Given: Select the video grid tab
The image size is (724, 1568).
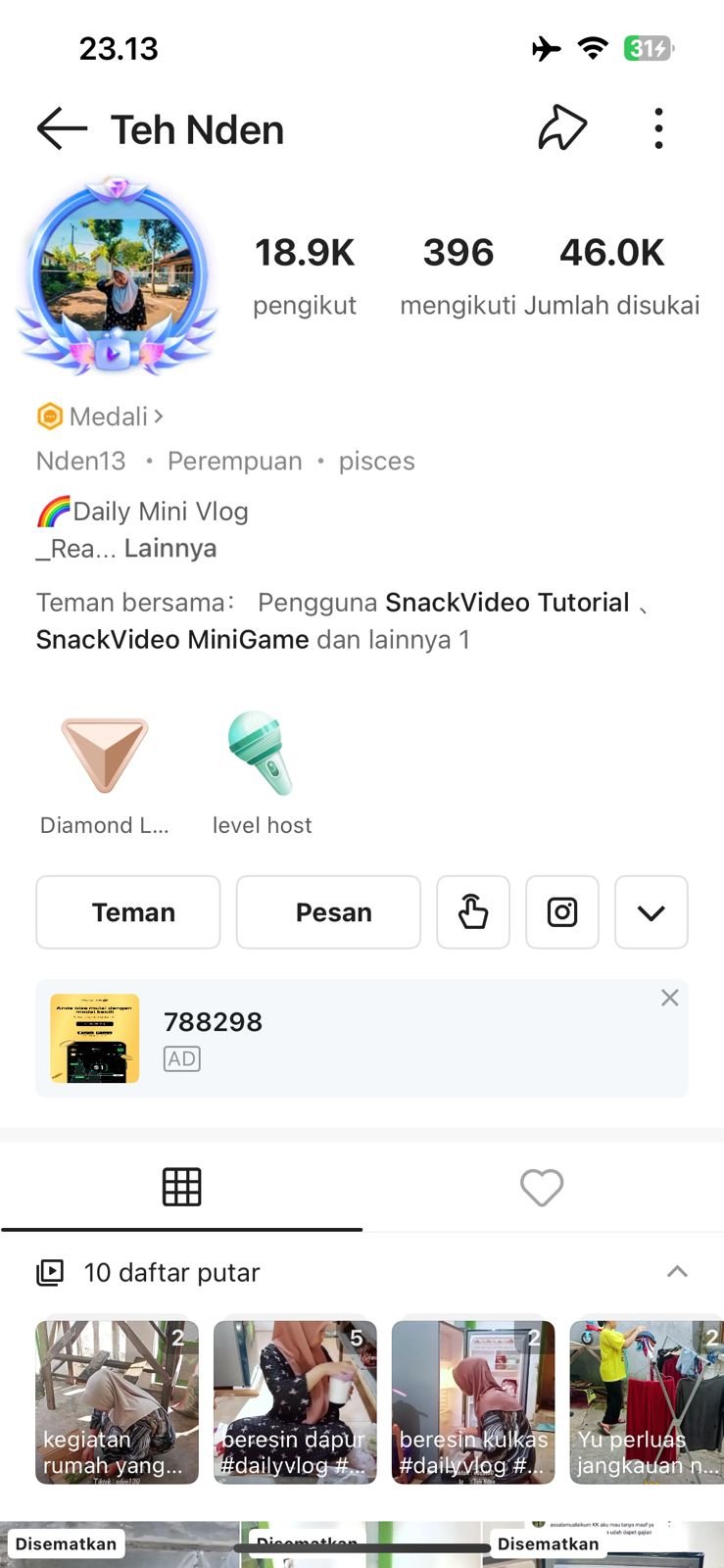Looking at the screenshot, I should [181, 1188].
